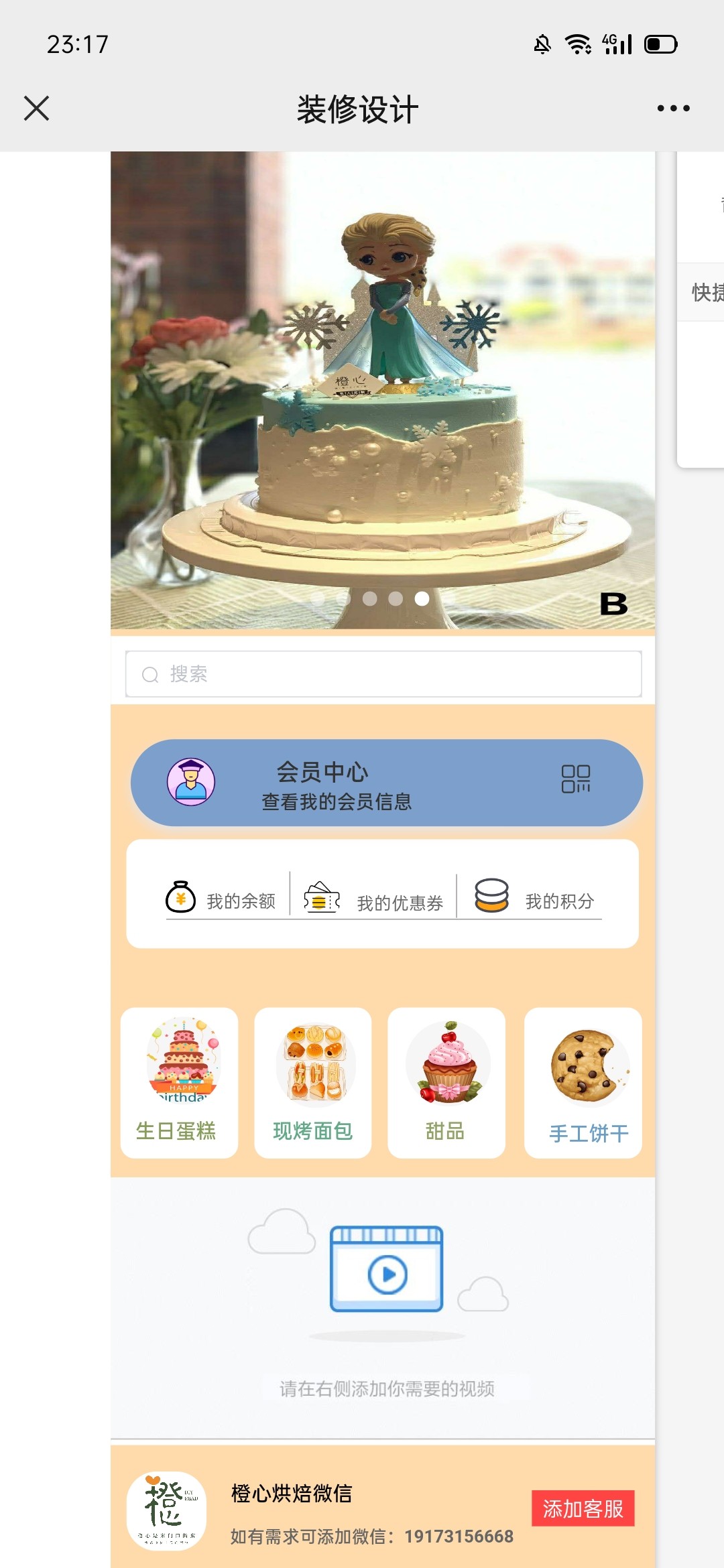Go to the 甜品 category
The height and width of the screenshot is (1568, 724).
pos(446,1082)
